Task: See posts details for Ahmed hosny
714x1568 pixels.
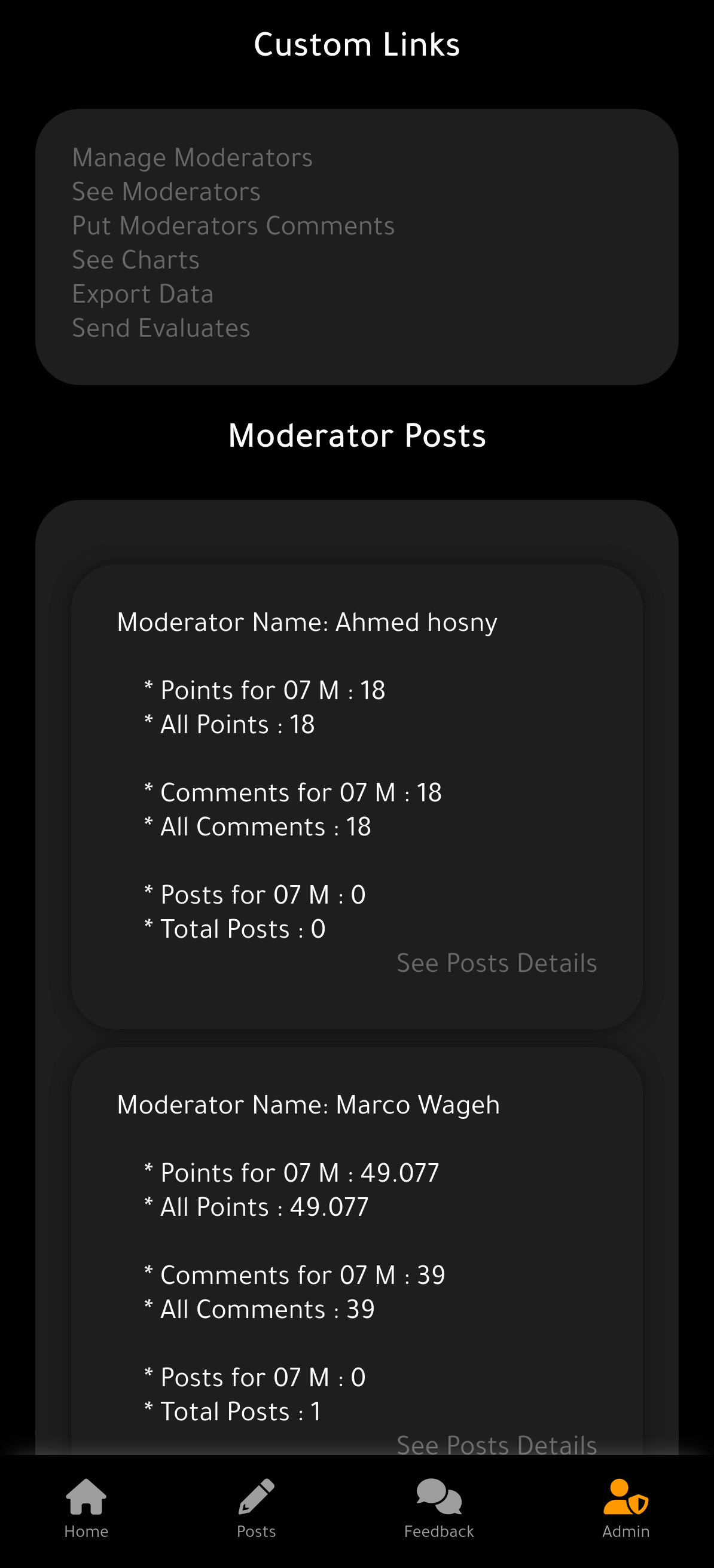Action: coord(497,963)
